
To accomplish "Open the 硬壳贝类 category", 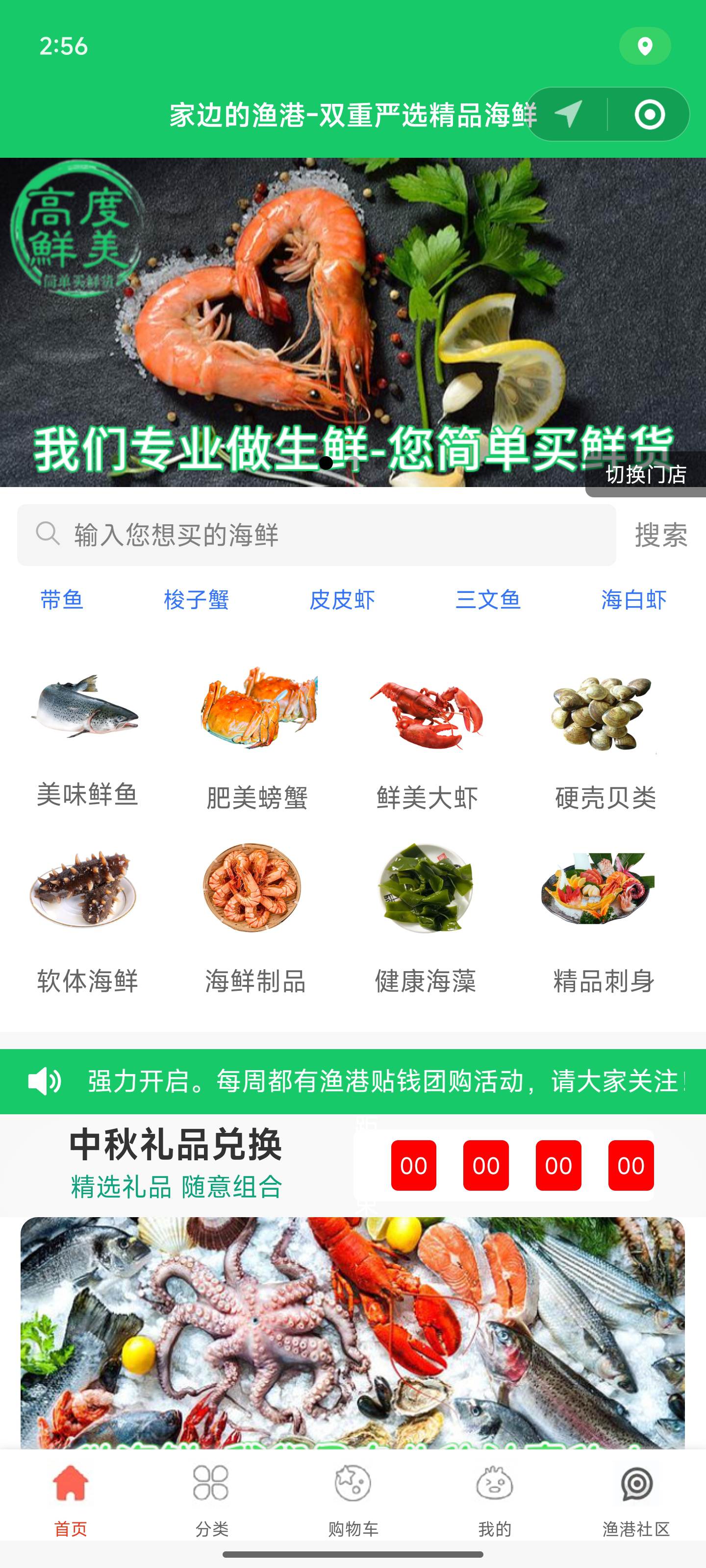I will (605, 736).
